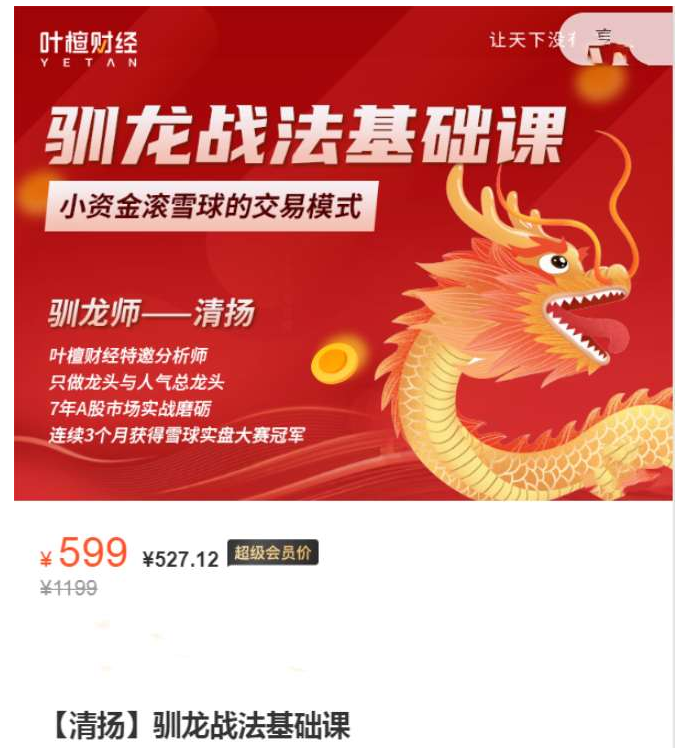Tap the pill button on the banner
689x748 pixels.
coord(616,39)
